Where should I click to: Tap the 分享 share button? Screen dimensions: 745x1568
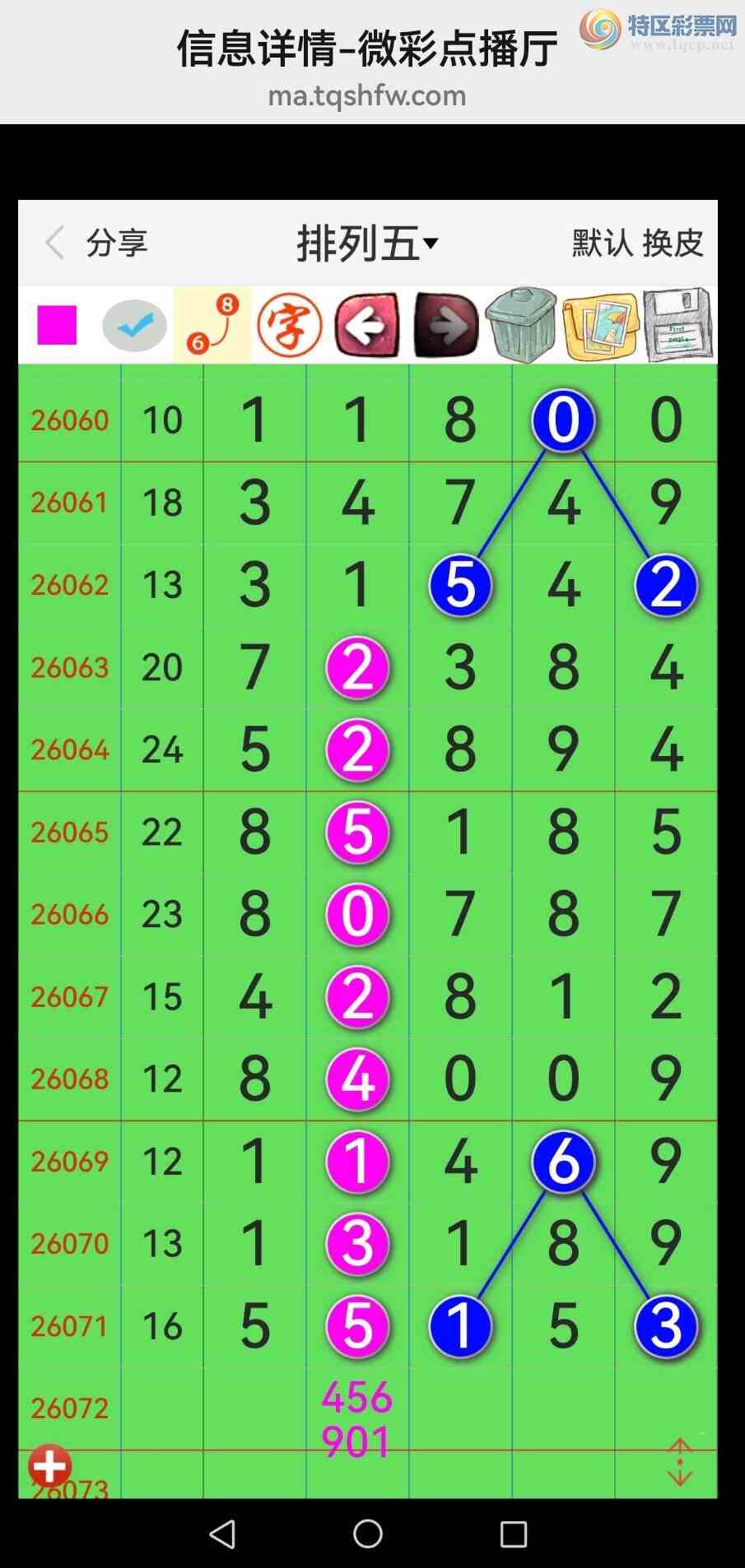tap(116, 244)
